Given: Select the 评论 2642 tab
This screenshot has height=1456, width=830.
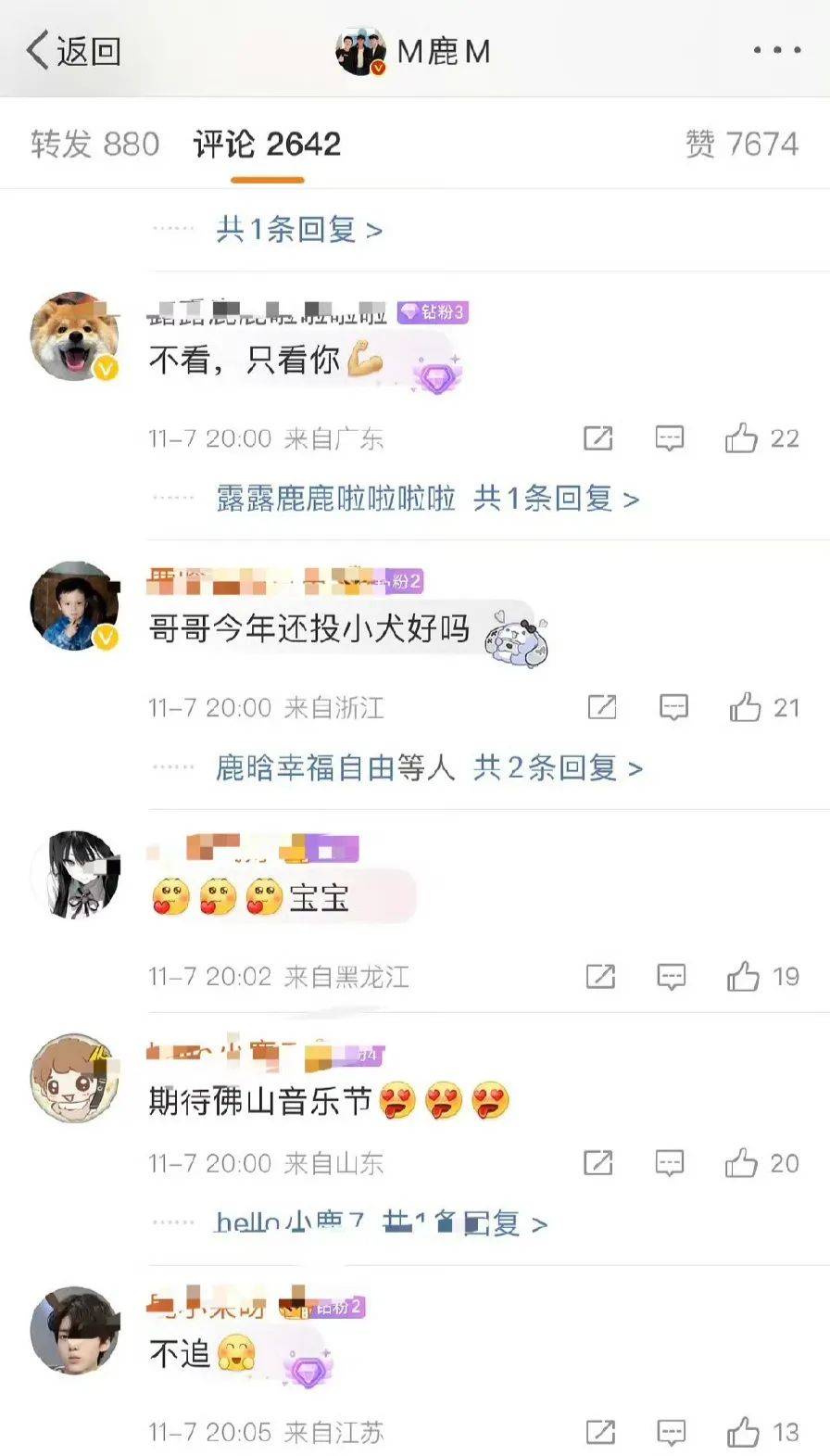Looking at the screenshot, I should (267, 144).
